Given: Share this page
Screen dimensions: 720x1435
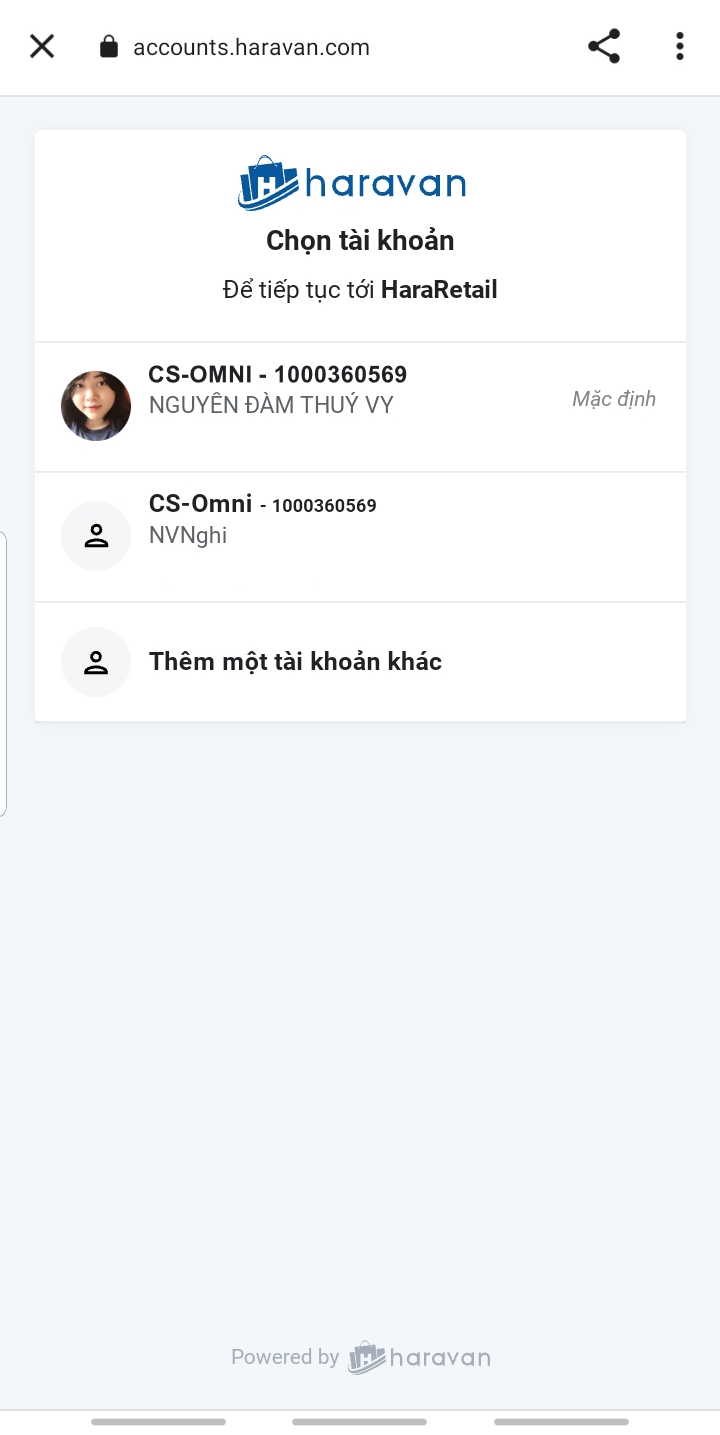Looking at the screenshot, I should point(603,46).
